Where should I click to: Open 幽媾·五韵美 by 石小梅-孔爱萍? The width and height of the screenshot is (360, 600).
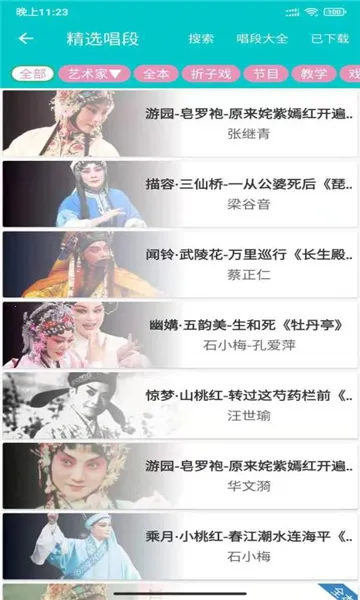(180, 335)
